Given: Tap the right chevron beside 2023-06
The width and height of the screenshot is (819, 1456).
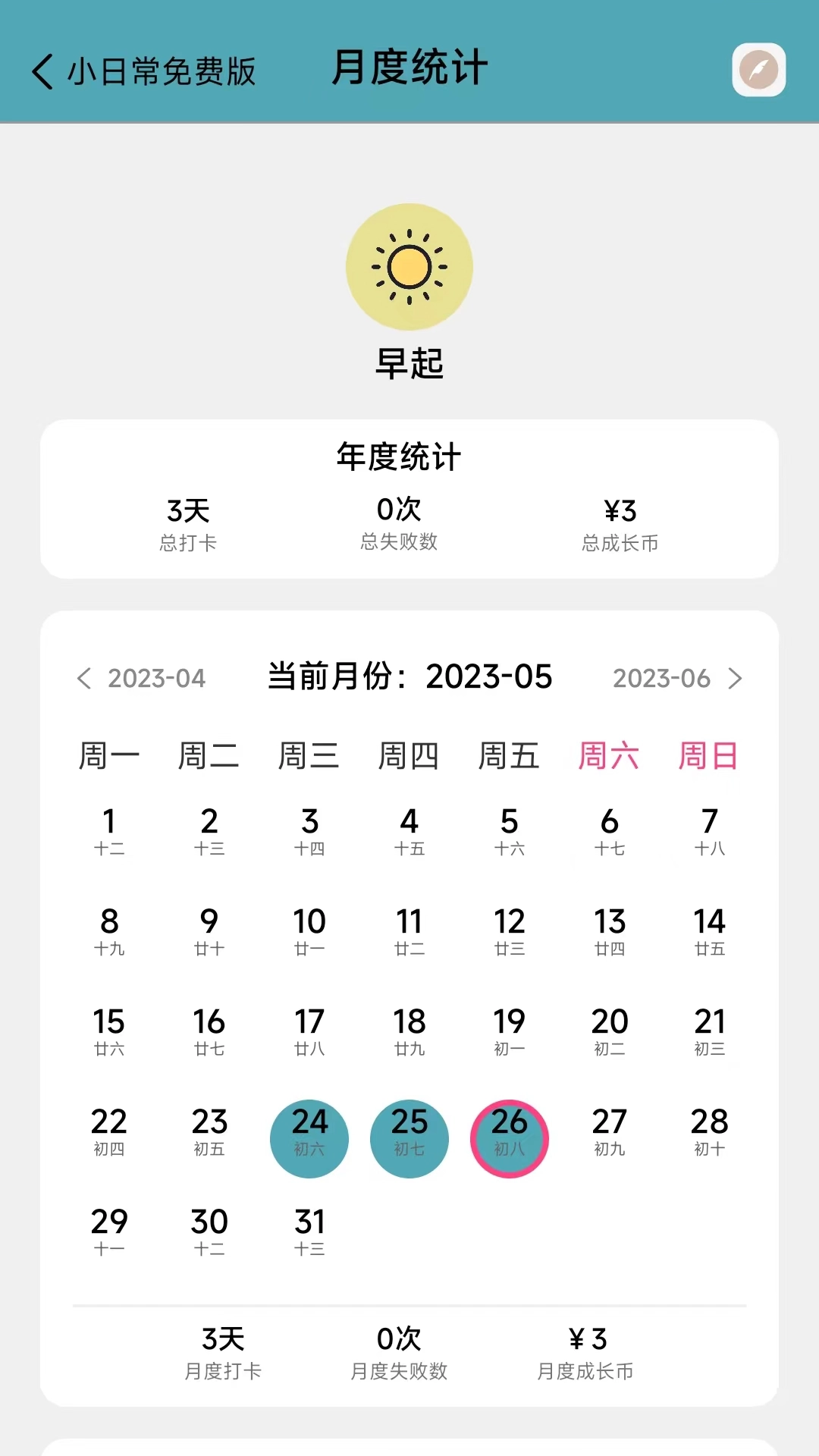Looking at the screenshot, I should pyautogui.click(x=735, y=677).
